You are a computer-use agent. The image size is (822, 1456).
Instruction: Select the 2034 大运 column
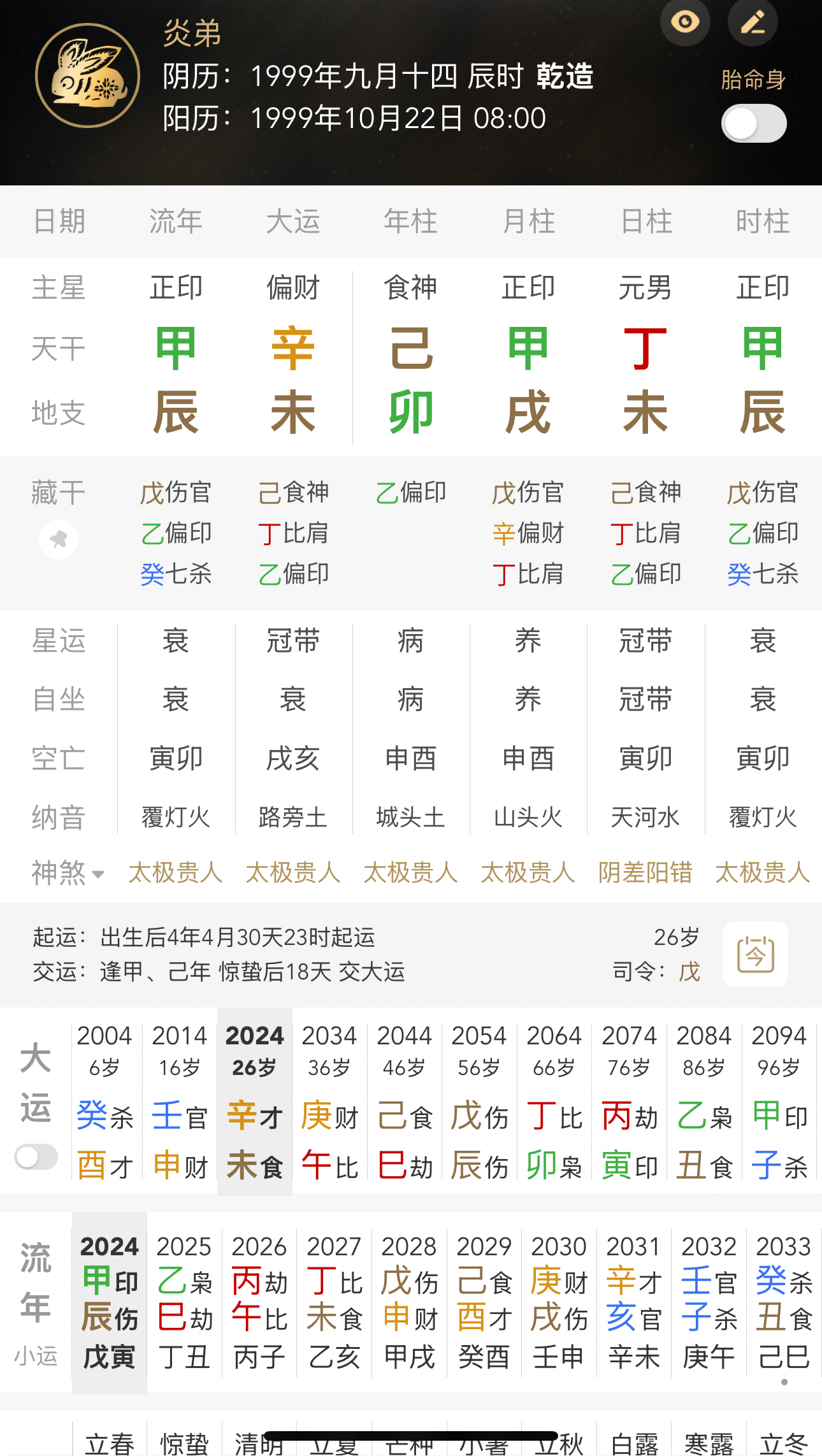tap(329, 1100)
